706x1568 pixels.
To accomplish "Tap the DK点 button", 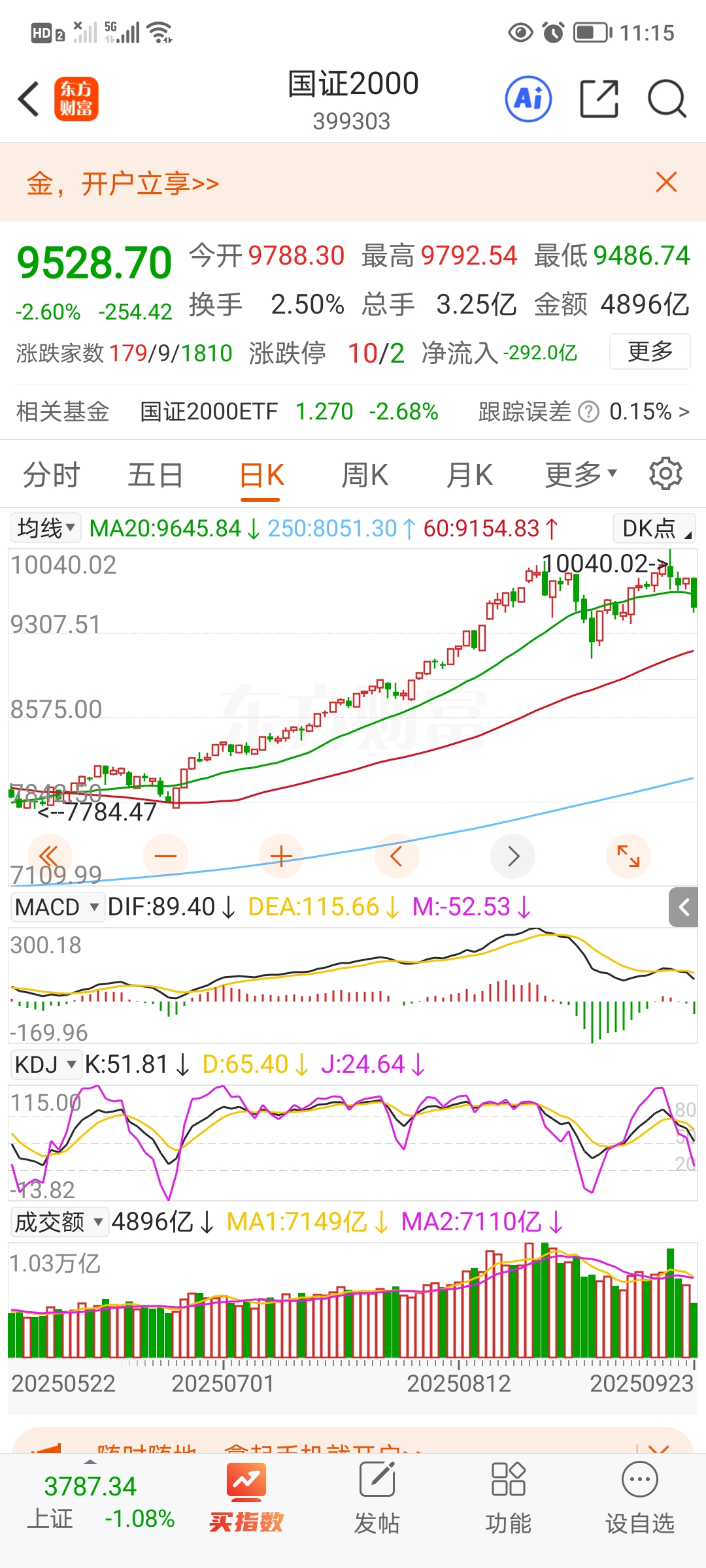I will pyautogui.click(x=654, y=528).
